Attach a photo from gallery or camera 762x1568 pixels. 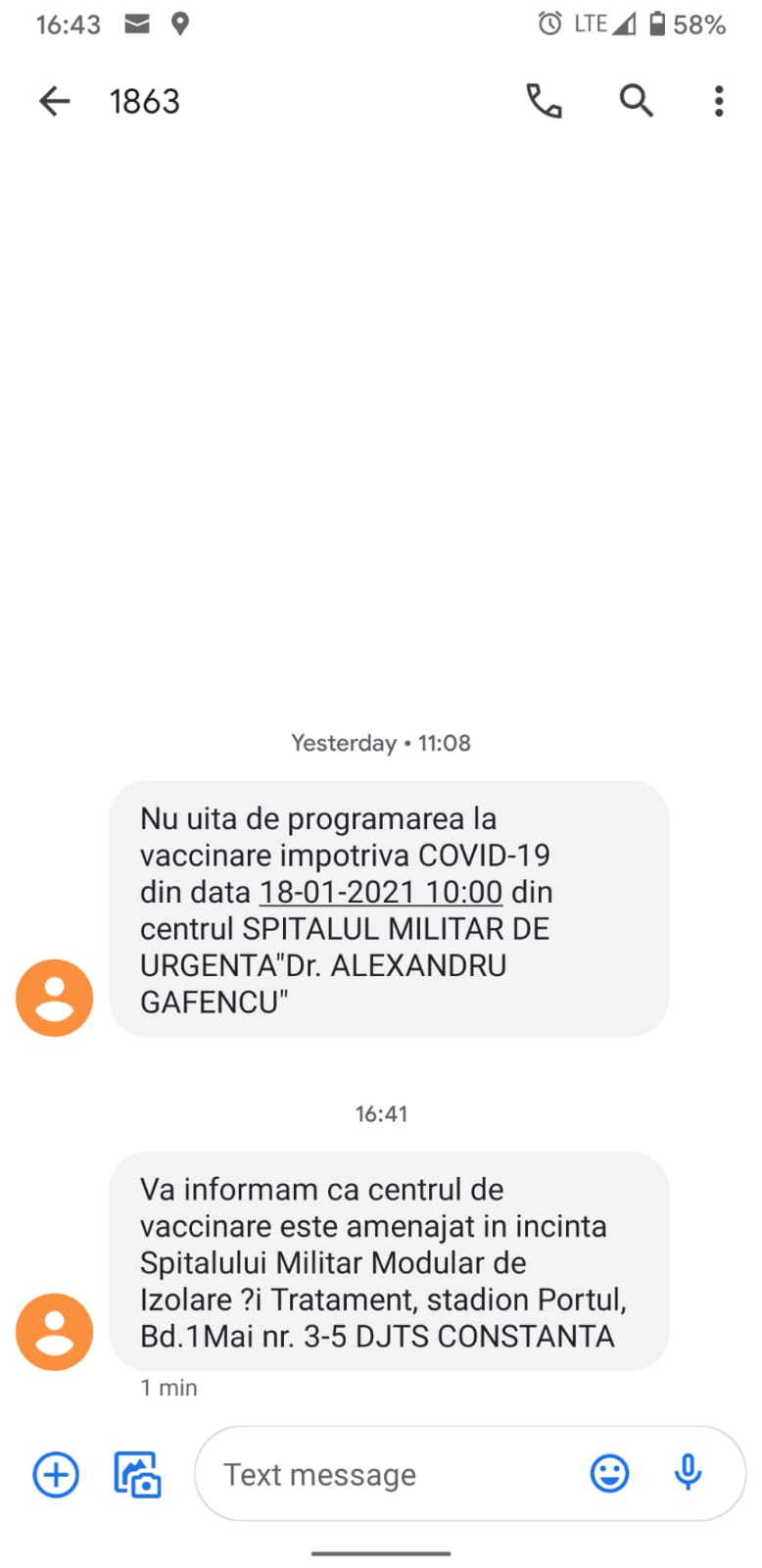click(138, 1474)
